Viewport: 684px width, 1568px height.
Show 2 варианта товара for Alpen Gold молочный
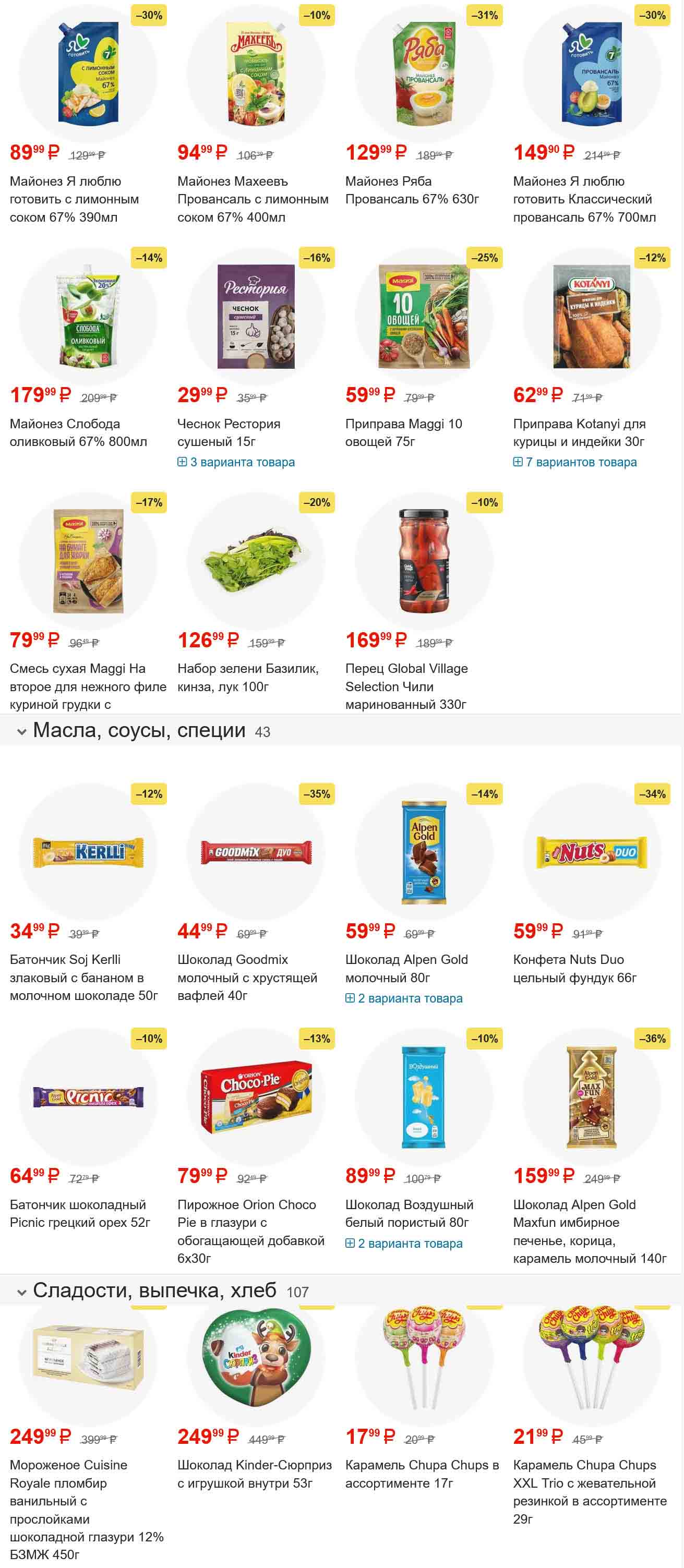404,998
